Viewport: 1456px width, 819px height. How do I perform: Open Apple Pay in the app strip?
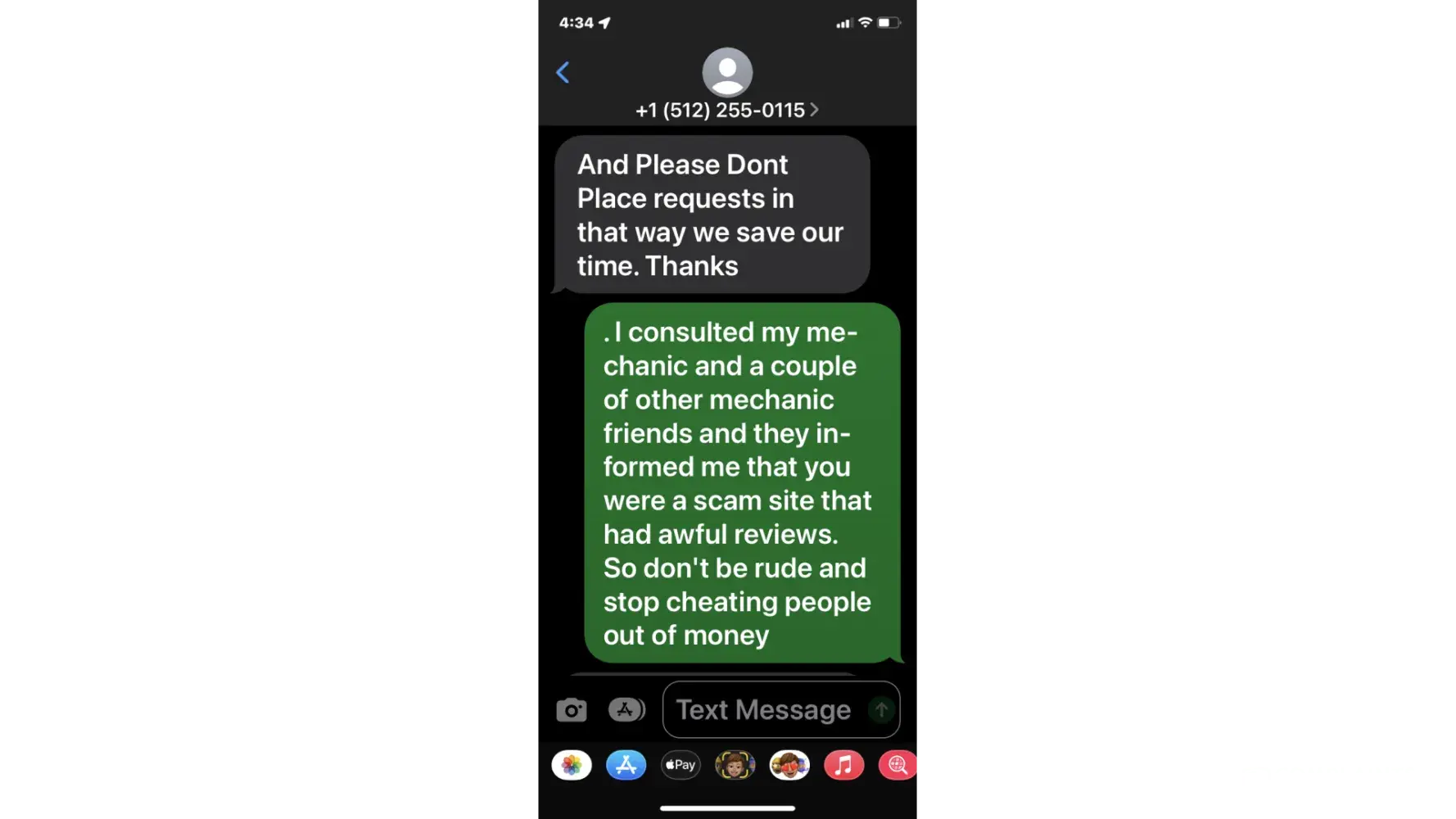click(x=681, y=765)
